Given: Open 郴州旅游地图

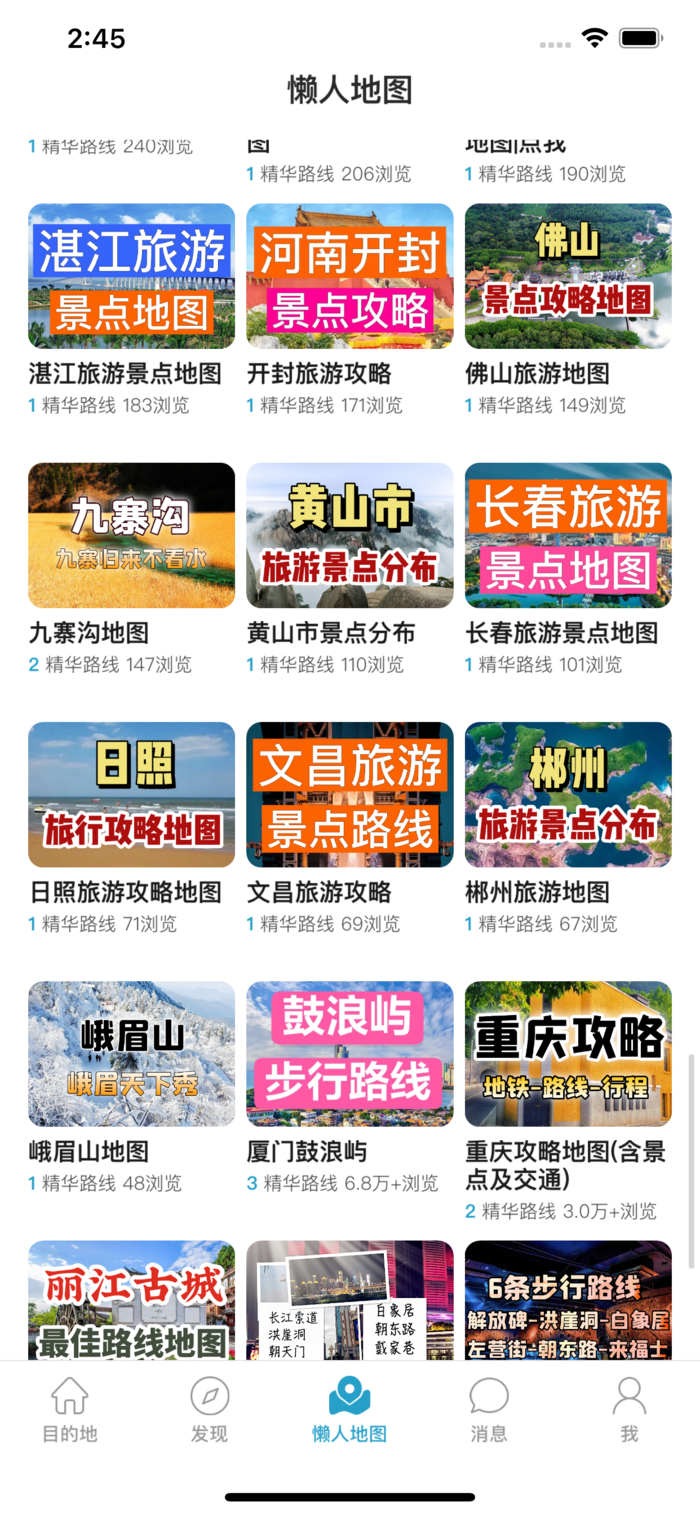Looking at the screenshot, I should click(x=568, y=795).
